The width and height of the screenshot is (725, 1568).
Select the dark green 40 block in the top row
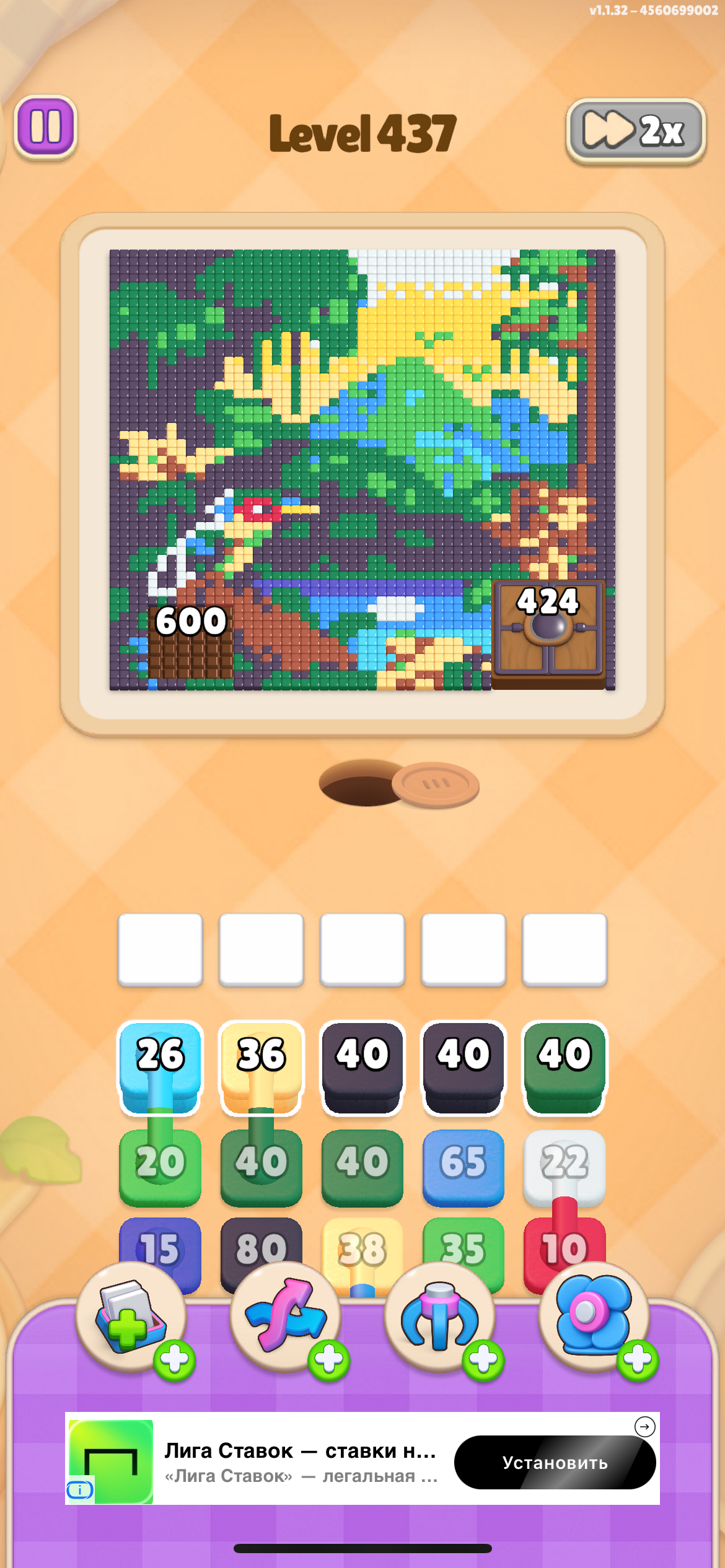click(x=565, y=1067)
